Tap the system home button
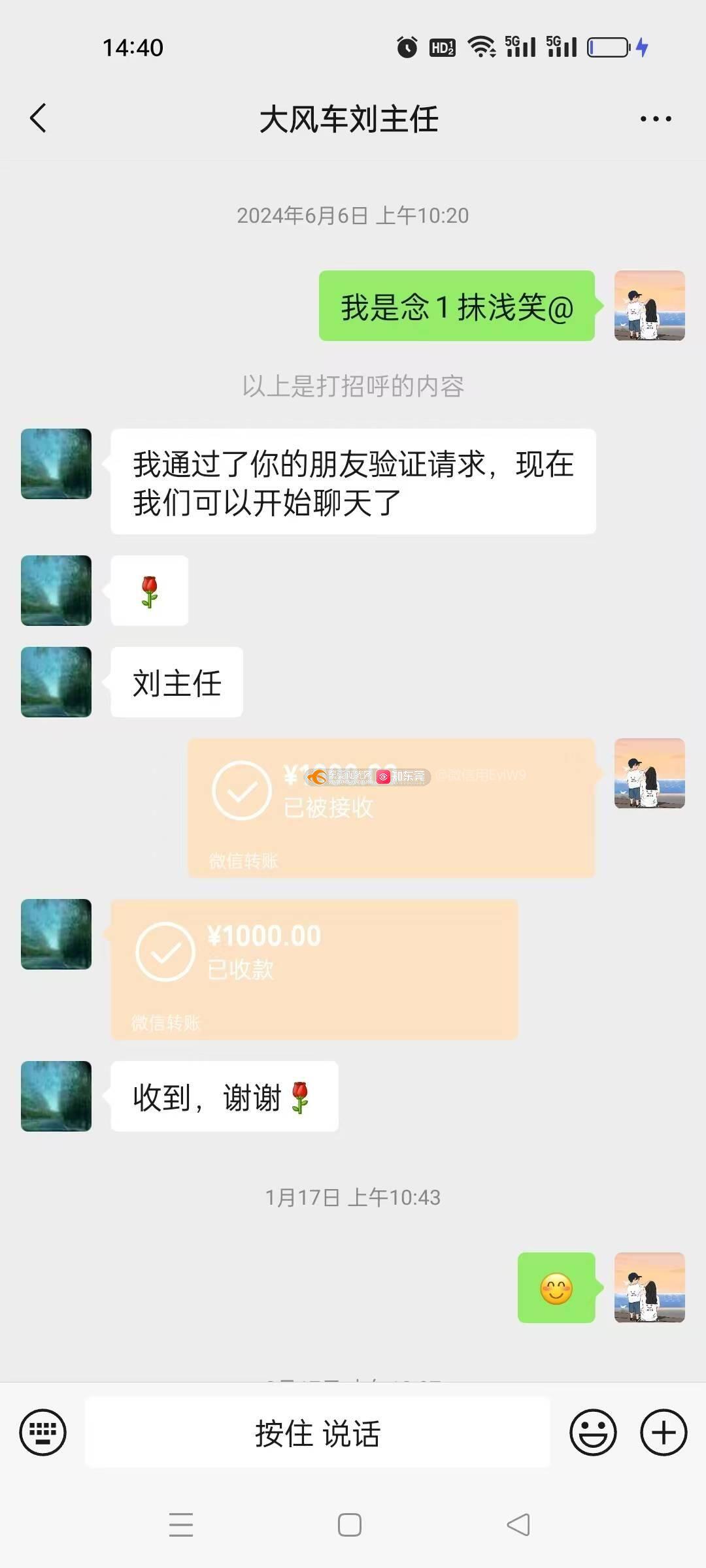The height and width of the screenshot is (1568, 706). pos(350,1525)
